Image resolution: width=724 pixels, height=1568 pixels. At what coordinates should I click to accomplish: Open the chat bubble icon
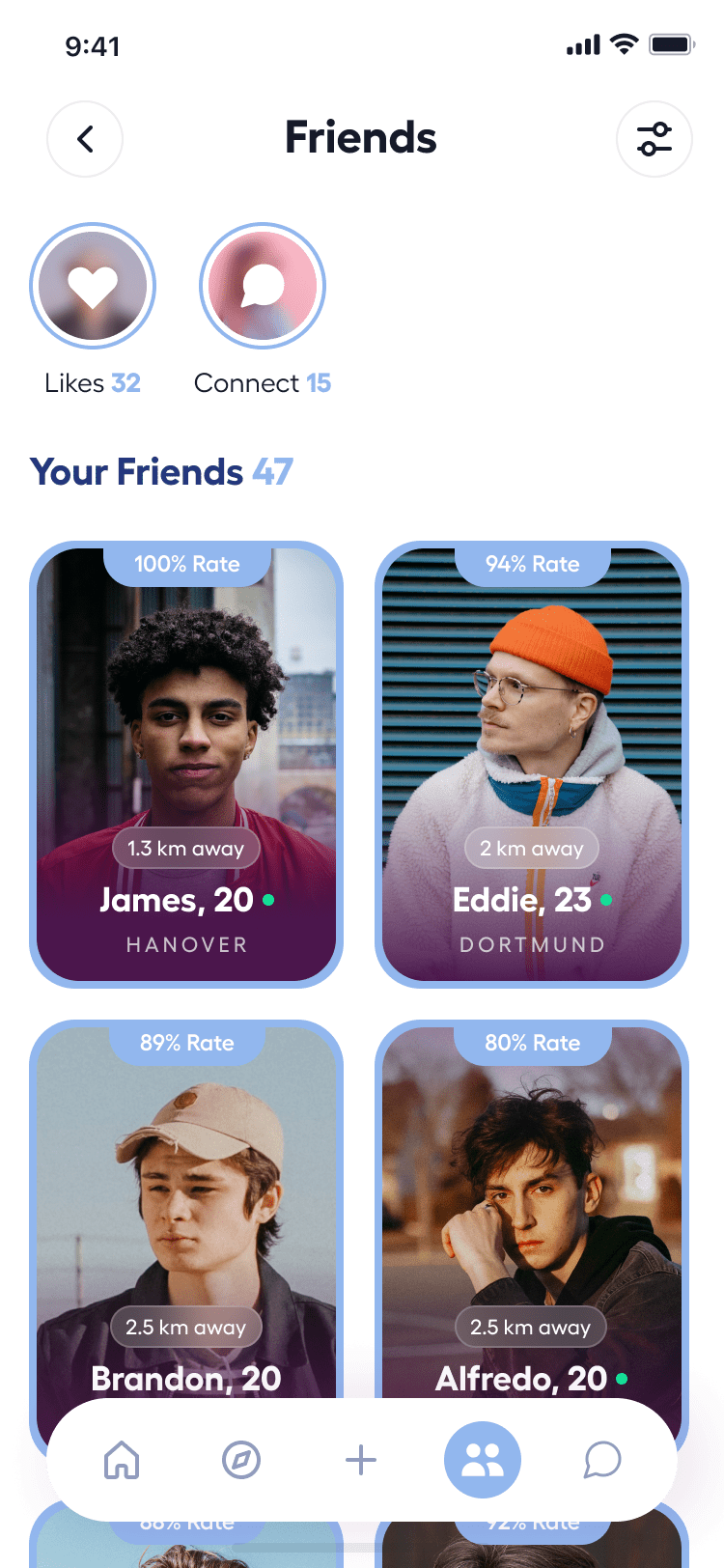pyautogui.click(x=602, y=1460)
